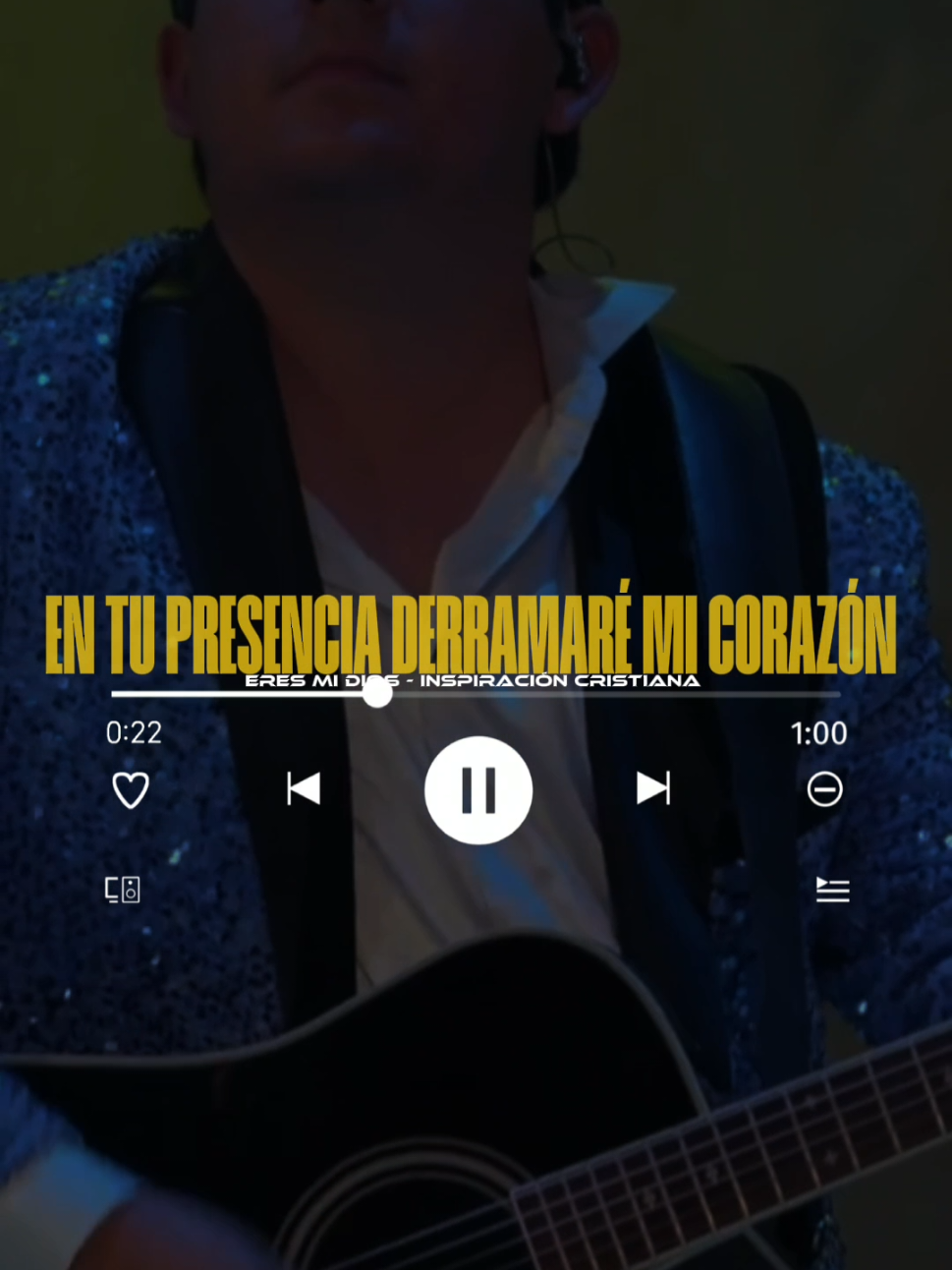Image resolution: width=952 pixels, height=1270 pixels.
Task: Click the 1:00 duration label
Action: pos(818,732)
